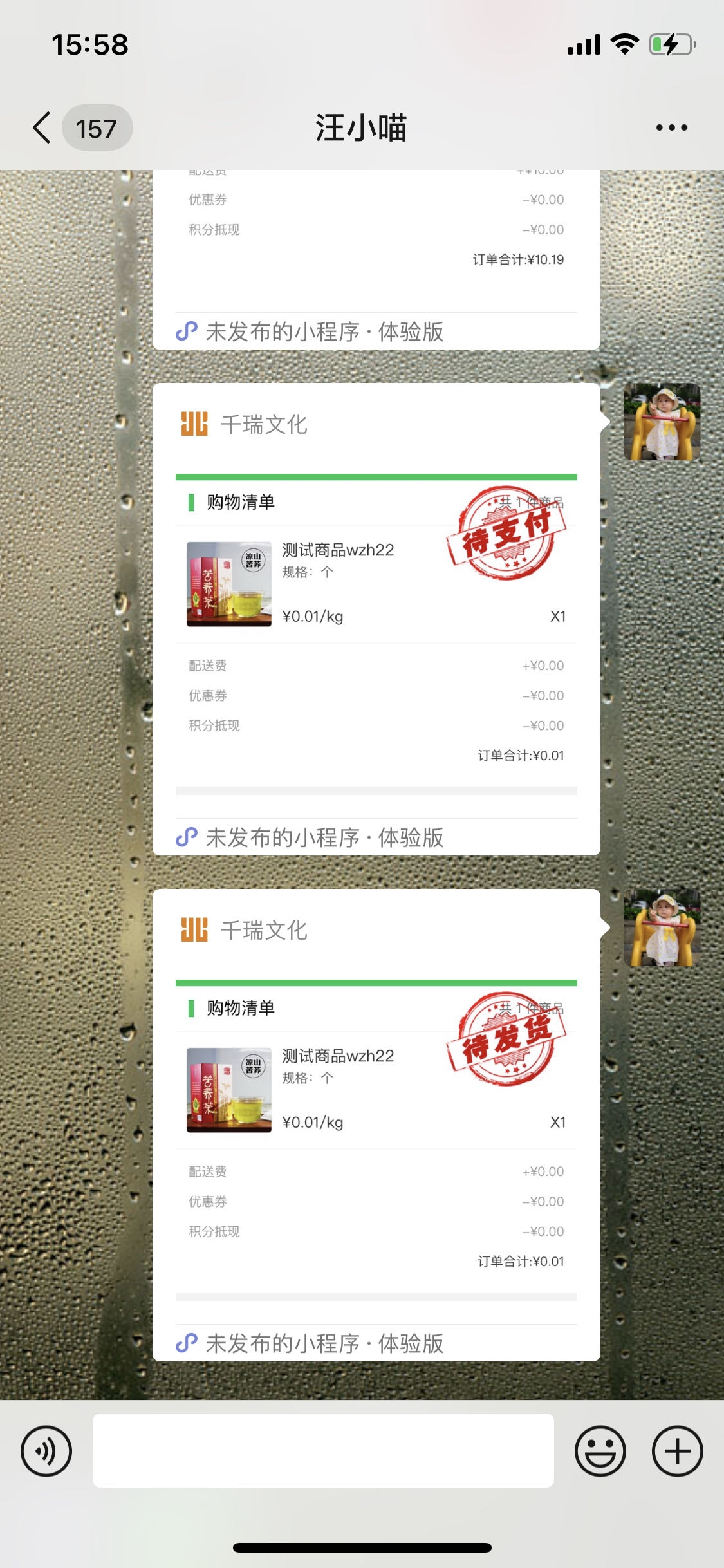Open the order card totaling ¥10.19

376,260
